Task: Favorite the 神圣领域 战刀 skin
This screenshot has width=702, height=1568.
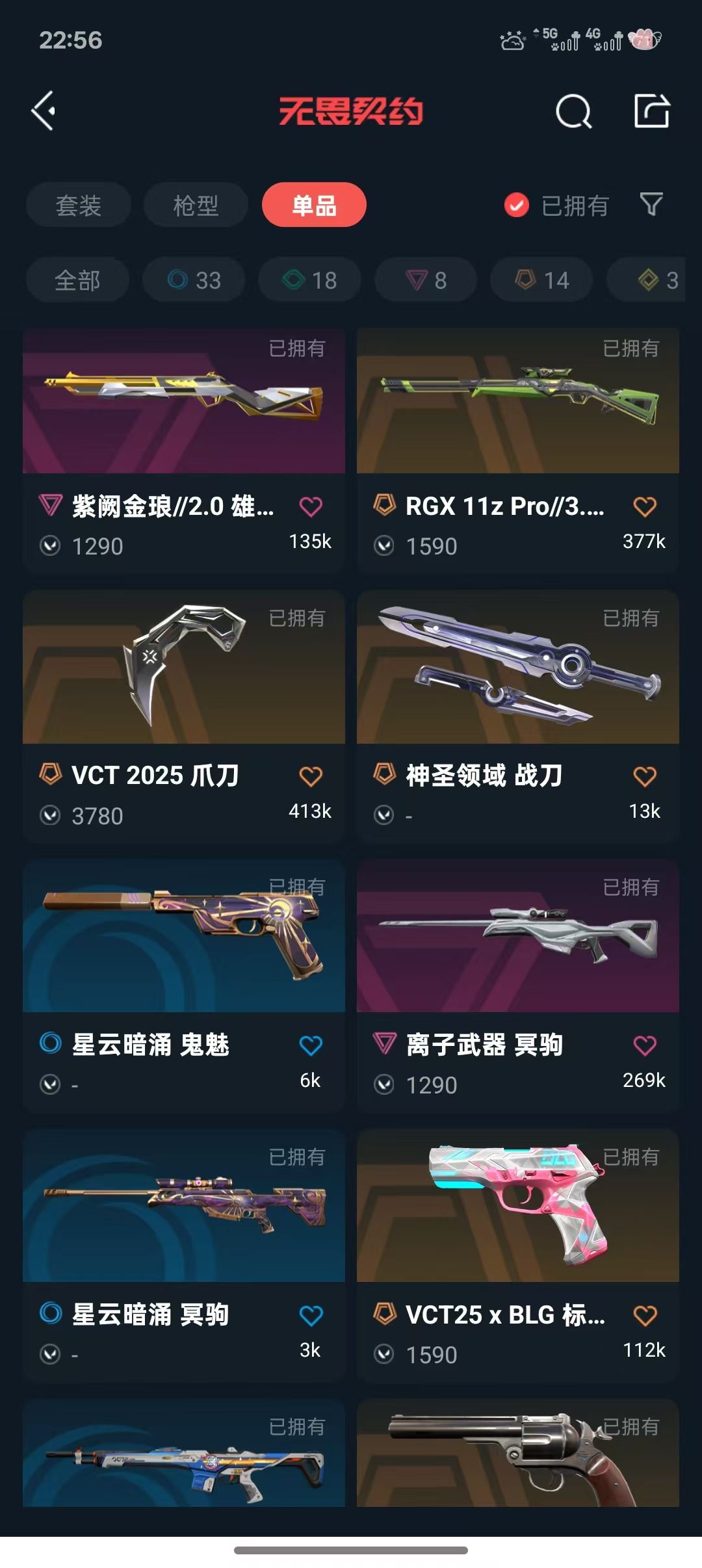Action: 645,776
